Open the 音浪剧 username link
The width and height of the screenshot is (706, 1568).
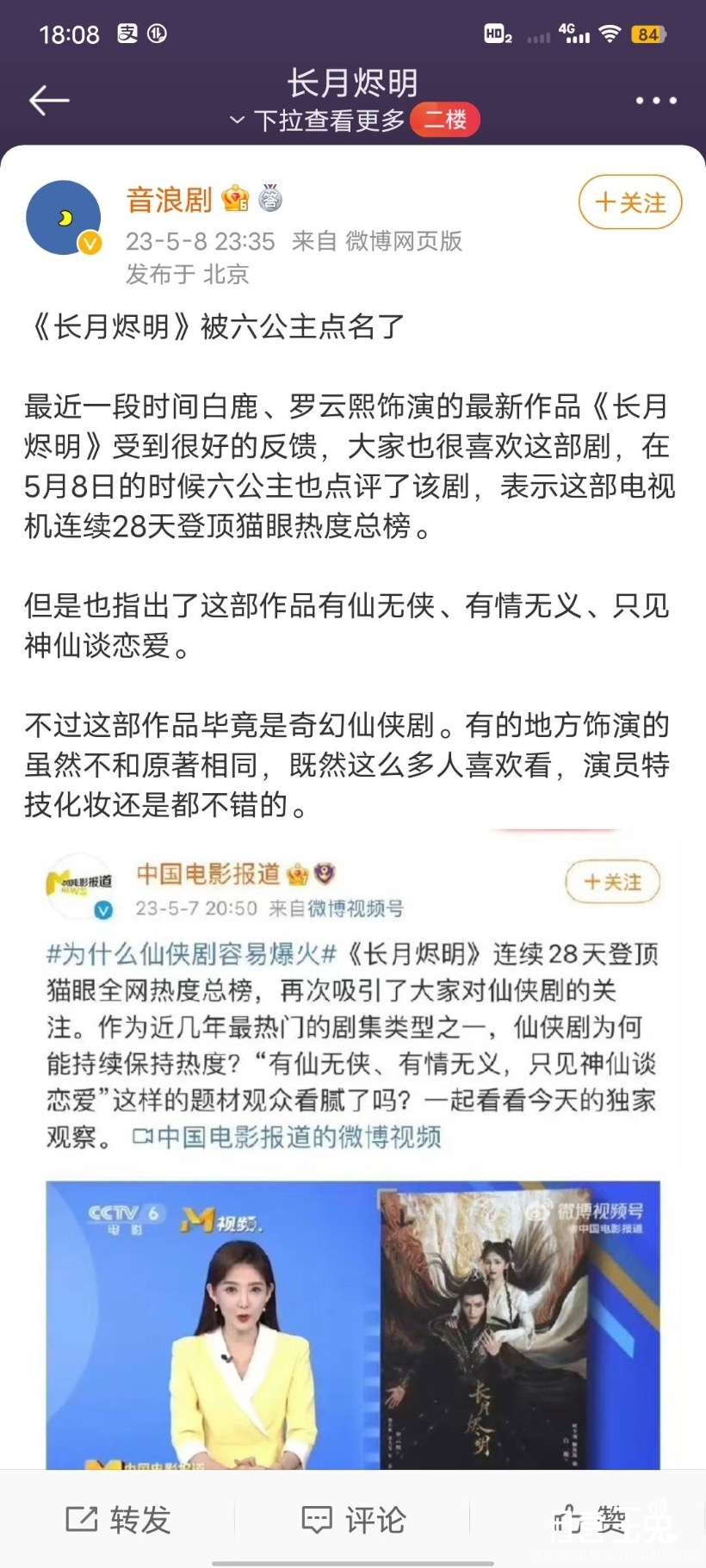point(170,200)
